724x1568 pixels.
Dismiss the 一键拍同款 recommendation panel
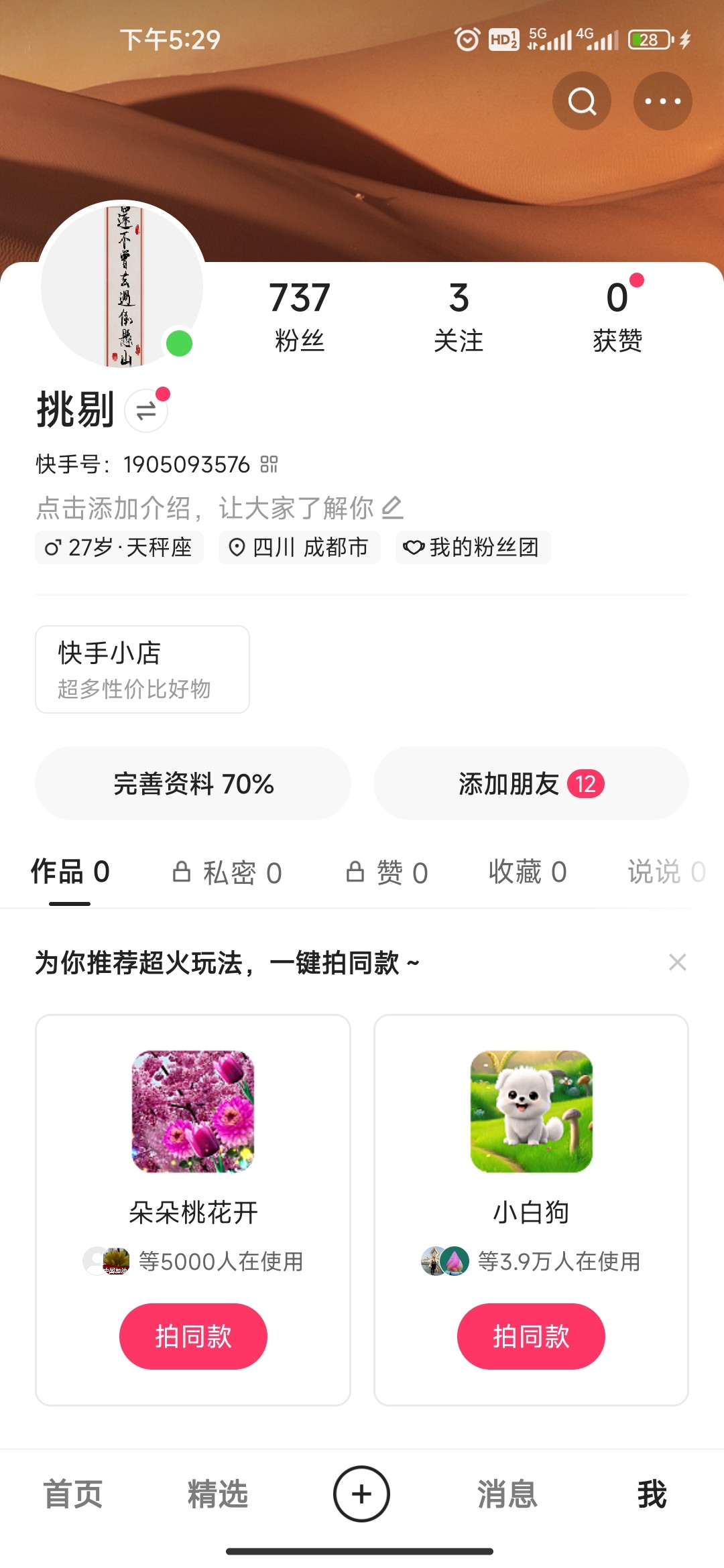(677, 962)
